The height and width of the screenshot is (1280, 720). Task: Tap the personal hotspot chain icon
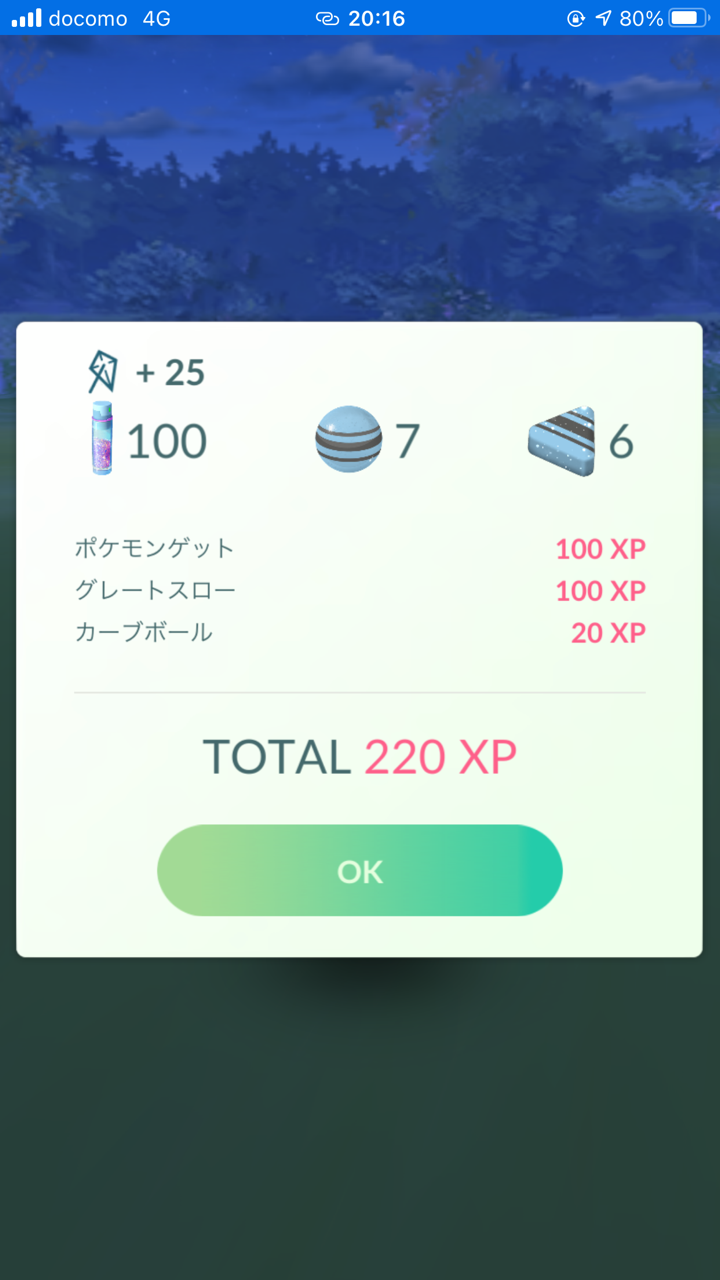[x=325, y=17]
